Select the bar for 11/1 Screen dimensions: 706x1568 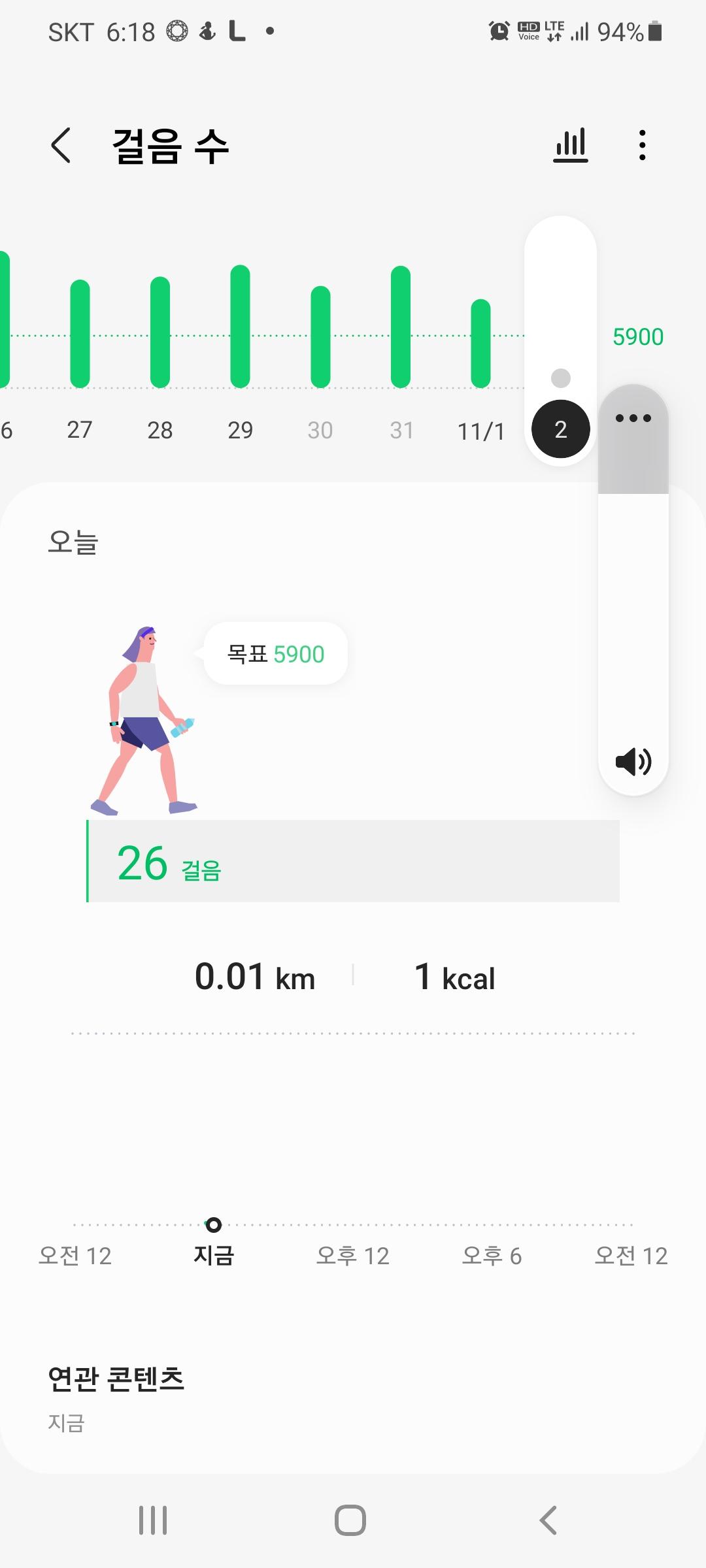click(481, 343)
